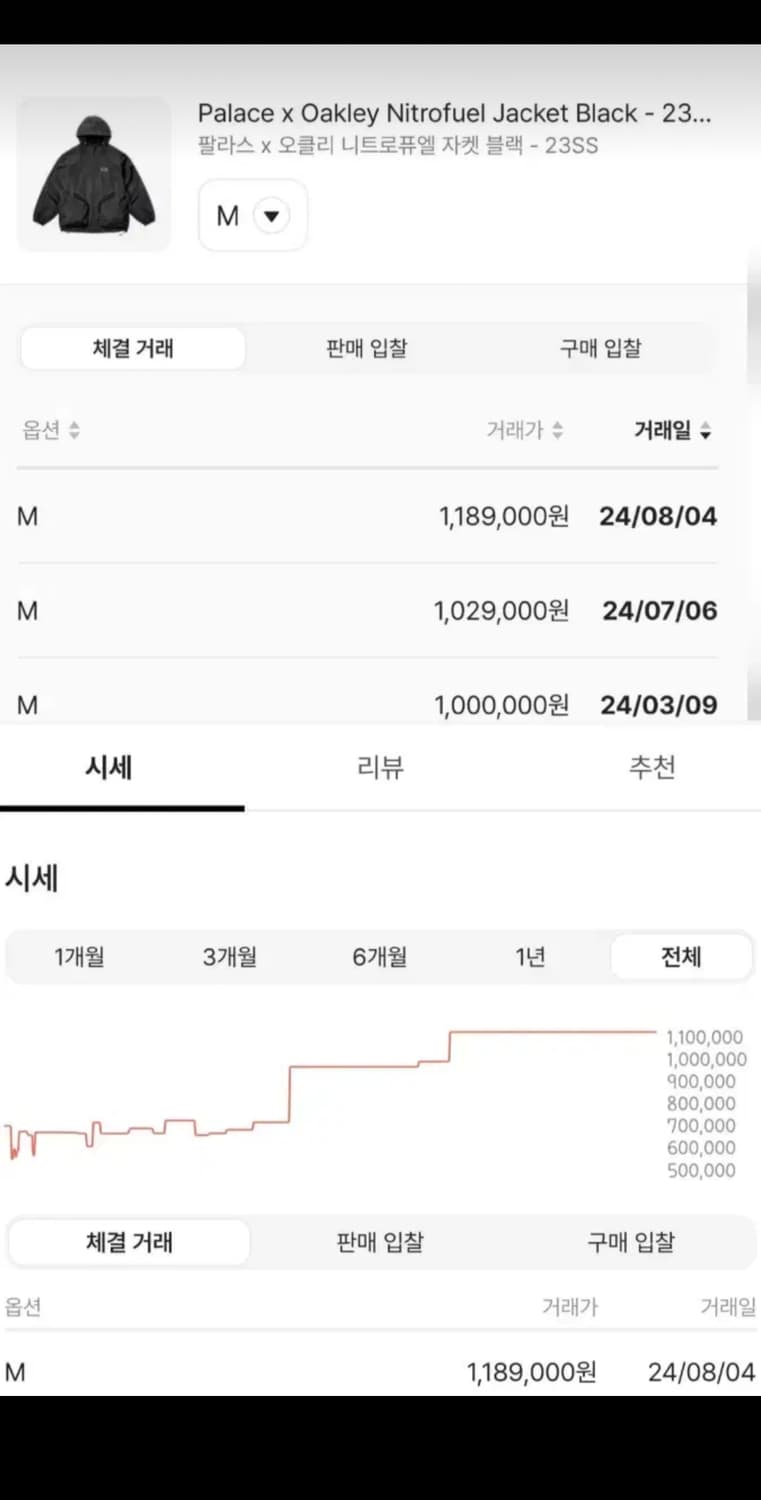The image size is (761, 1500).
Task: Select the 6개월 price period filter
Action: pyautogui.click(x=378, y=957)
